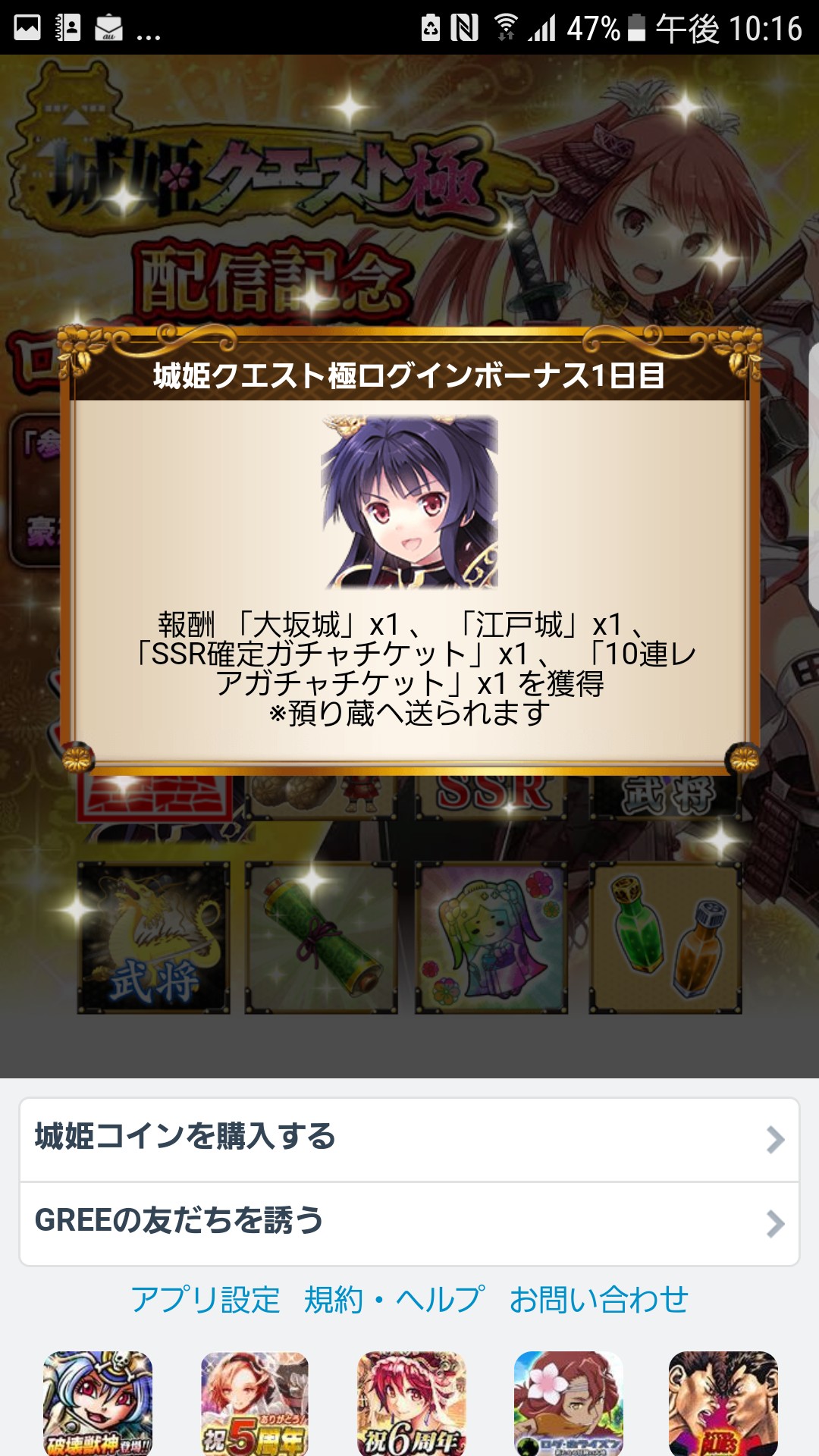Open the fighting men game icon
Image resolution: width=819 pixels, height=1456 pixels.
click(x=723, y=1403)
